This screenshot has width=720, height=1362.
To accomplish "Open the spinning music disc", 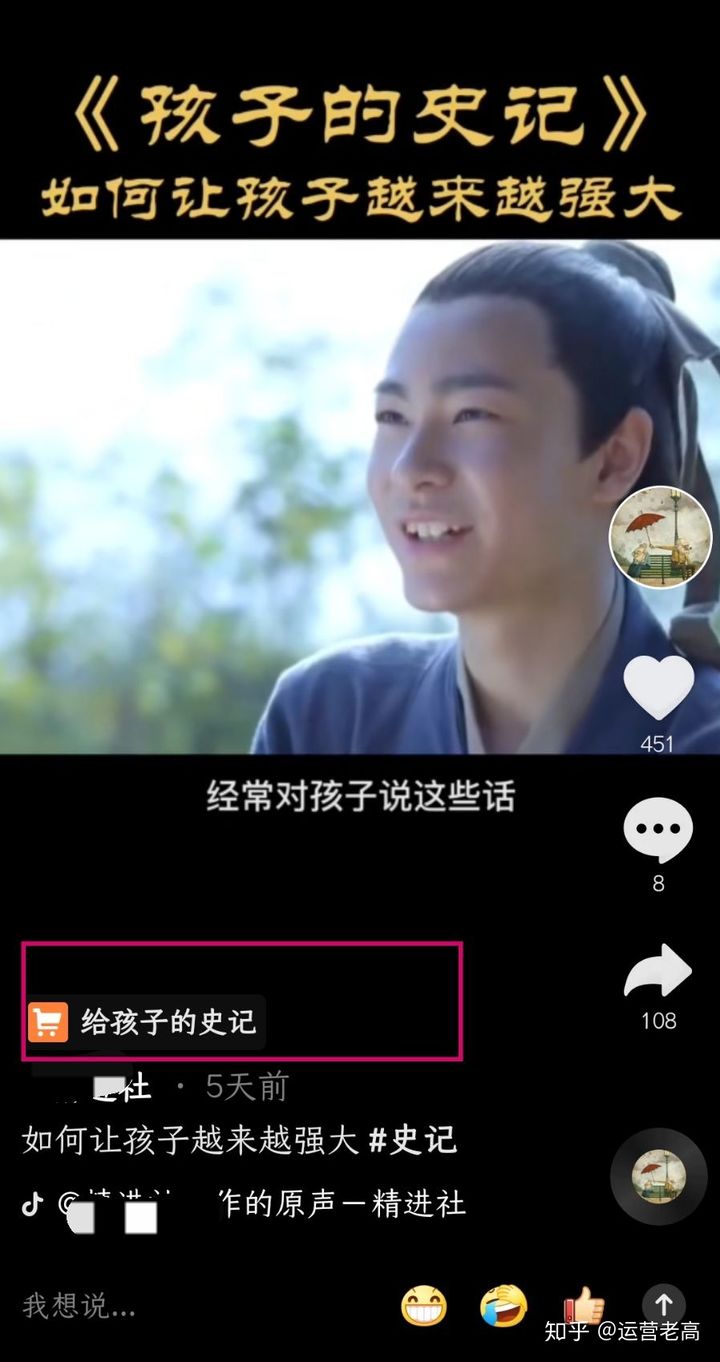I will point(659,1176).
